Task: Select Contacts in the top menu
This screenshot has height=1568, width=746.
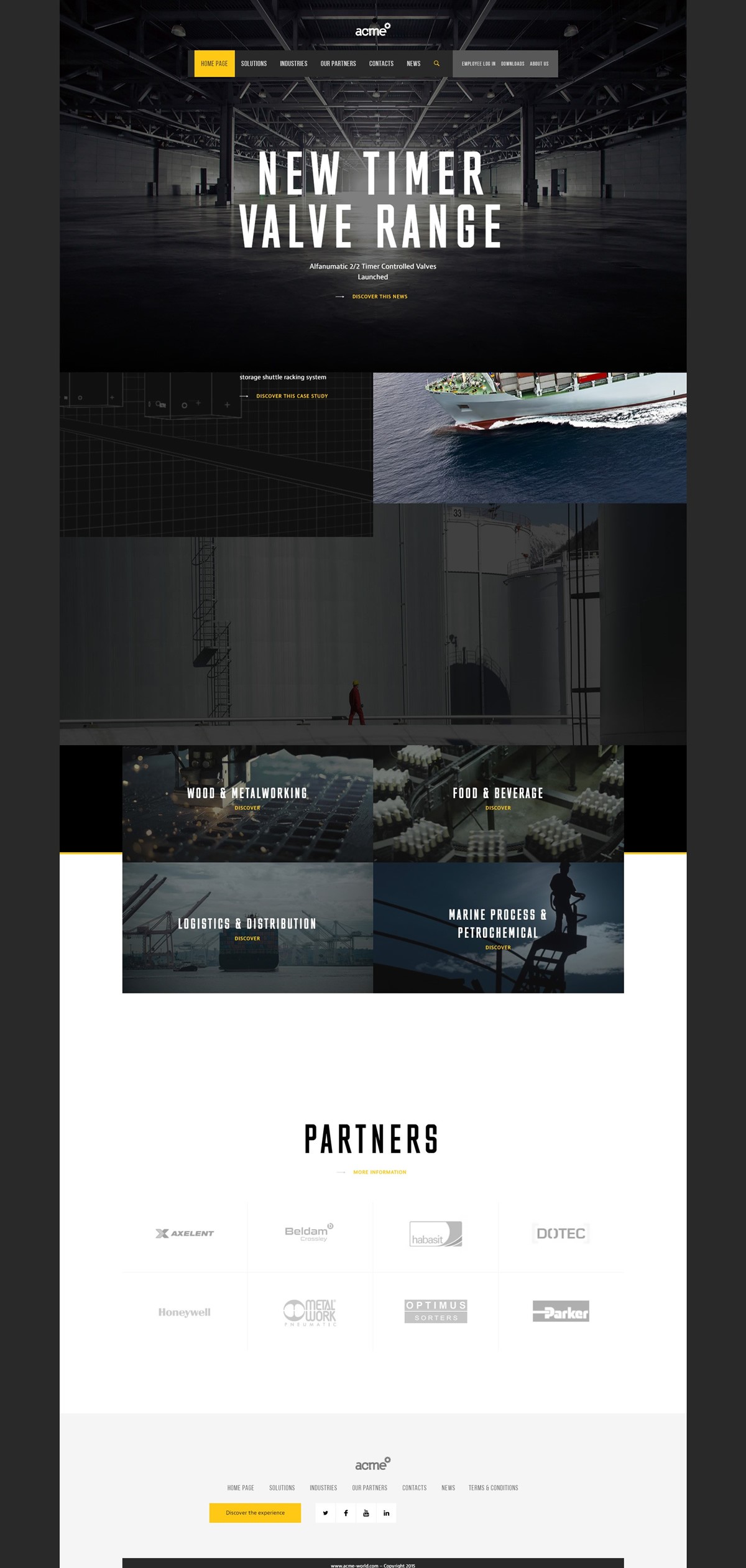Action: (381, 63)
